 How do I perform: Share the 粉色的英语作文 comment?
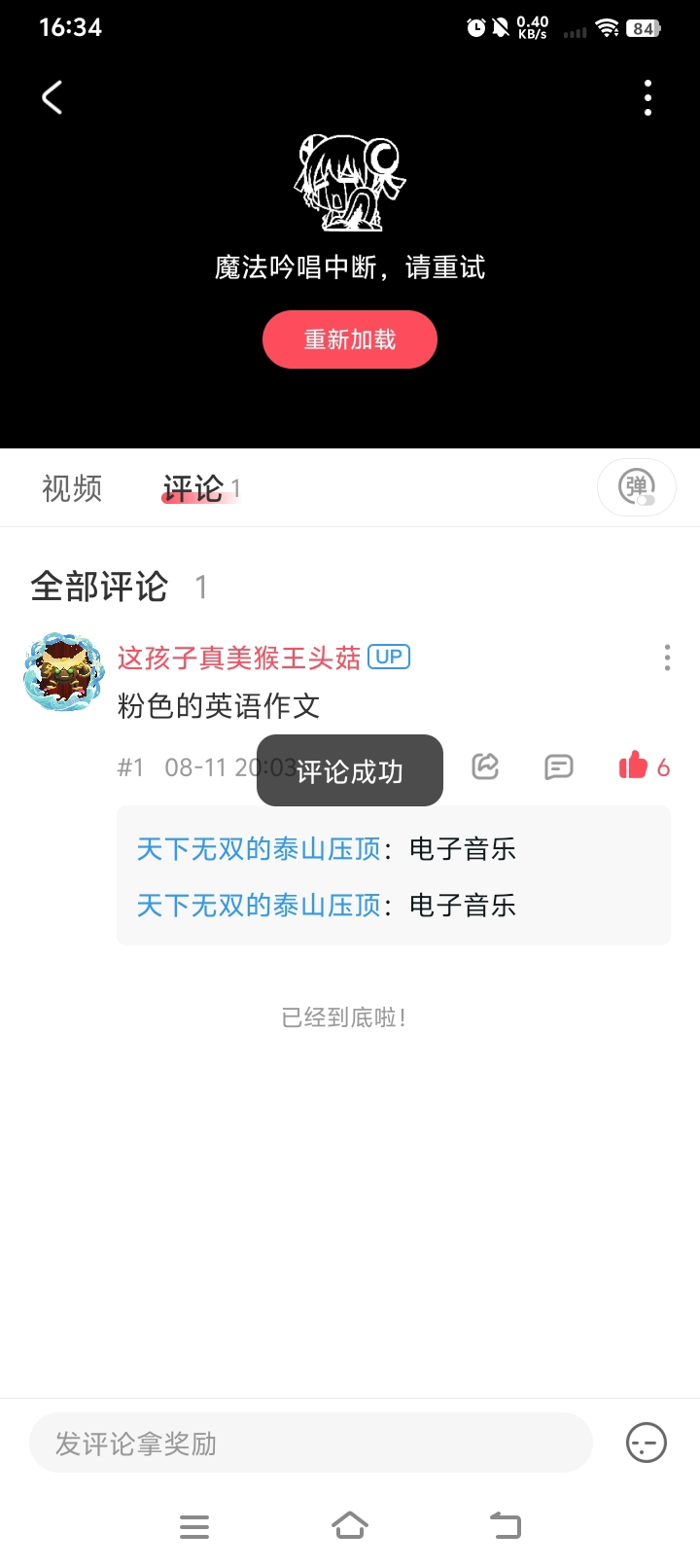click(x=485, y=766)
